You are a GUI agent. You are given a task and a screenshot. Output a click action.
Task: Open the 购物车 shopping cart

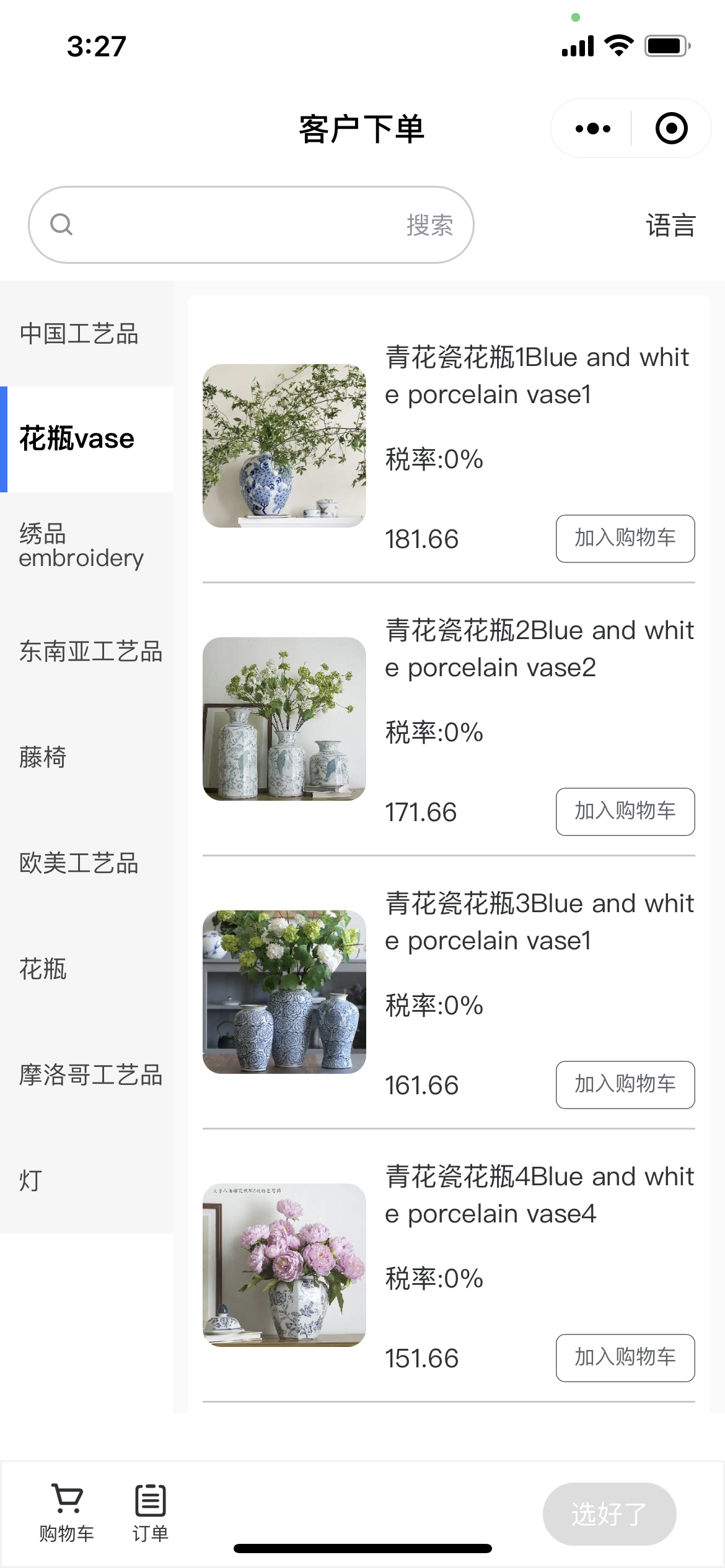[x=67, y=1512]
